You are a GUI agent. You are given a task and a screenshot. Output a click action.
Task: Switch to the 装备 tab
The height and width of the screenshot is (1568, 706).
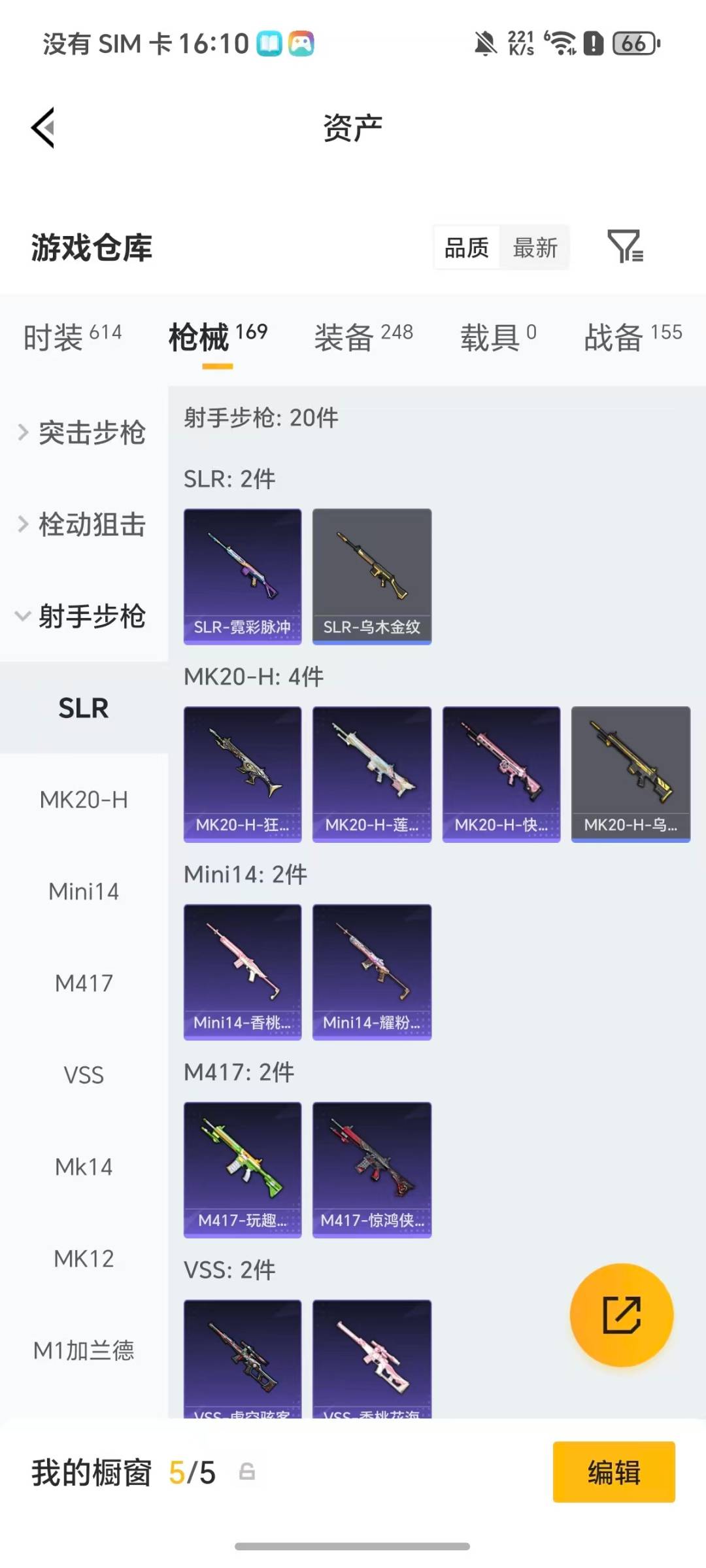363,337
